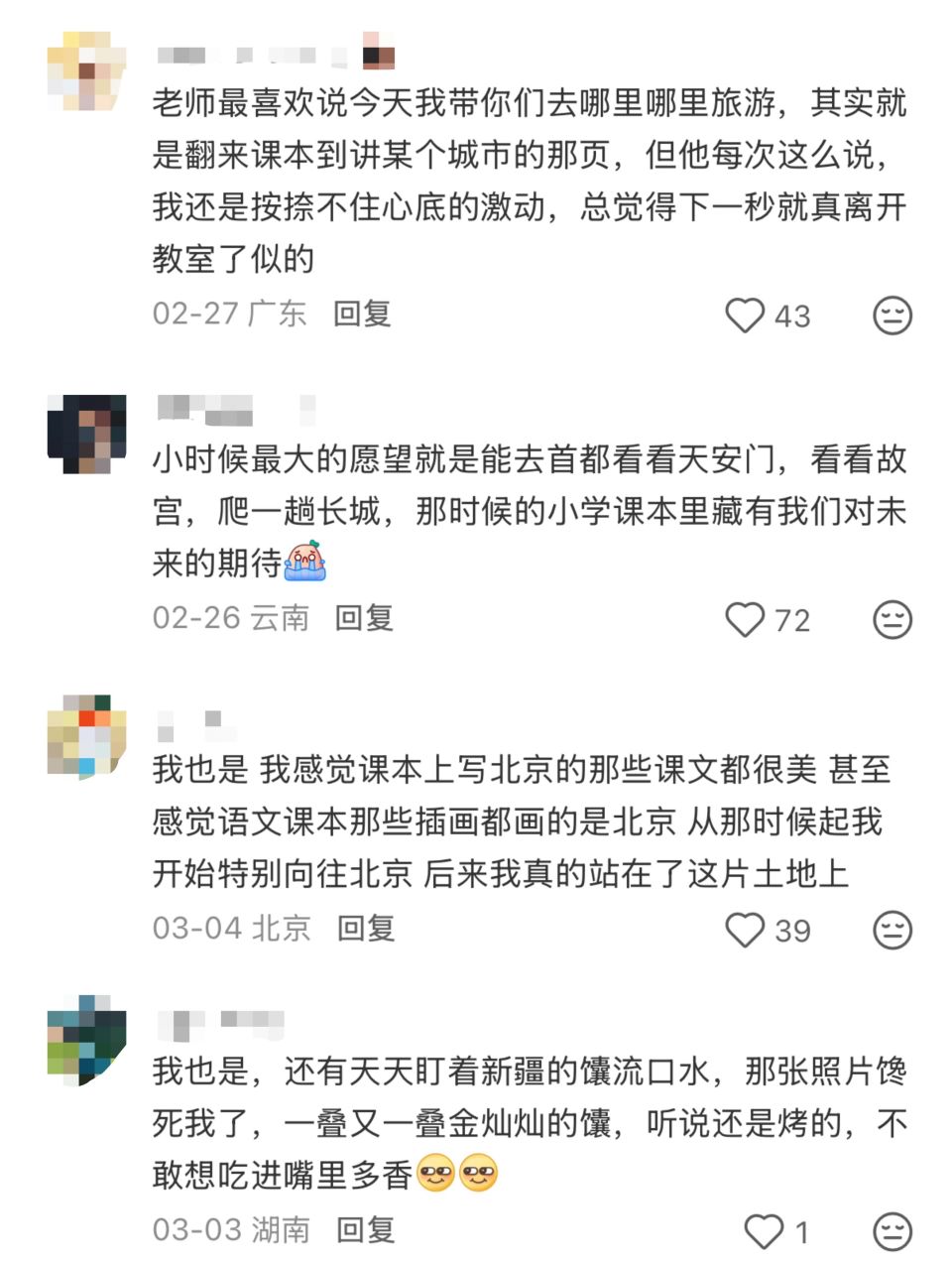
Task: Open the emoji face icon on the first comment
Action: (893, 316)
